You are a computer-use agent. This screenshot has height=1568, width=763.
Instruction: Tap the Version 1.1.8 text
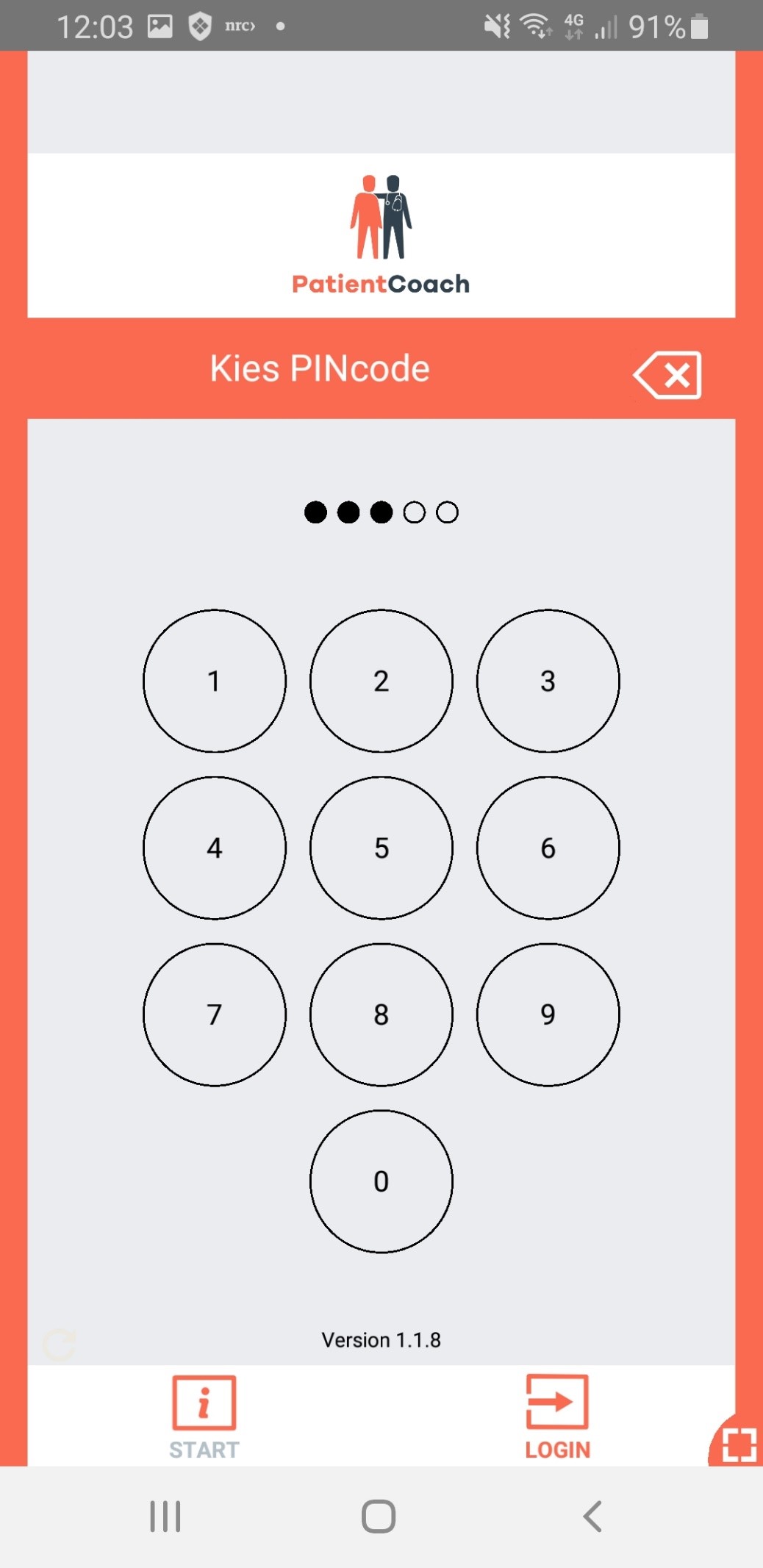click(x=381, y=1339)
